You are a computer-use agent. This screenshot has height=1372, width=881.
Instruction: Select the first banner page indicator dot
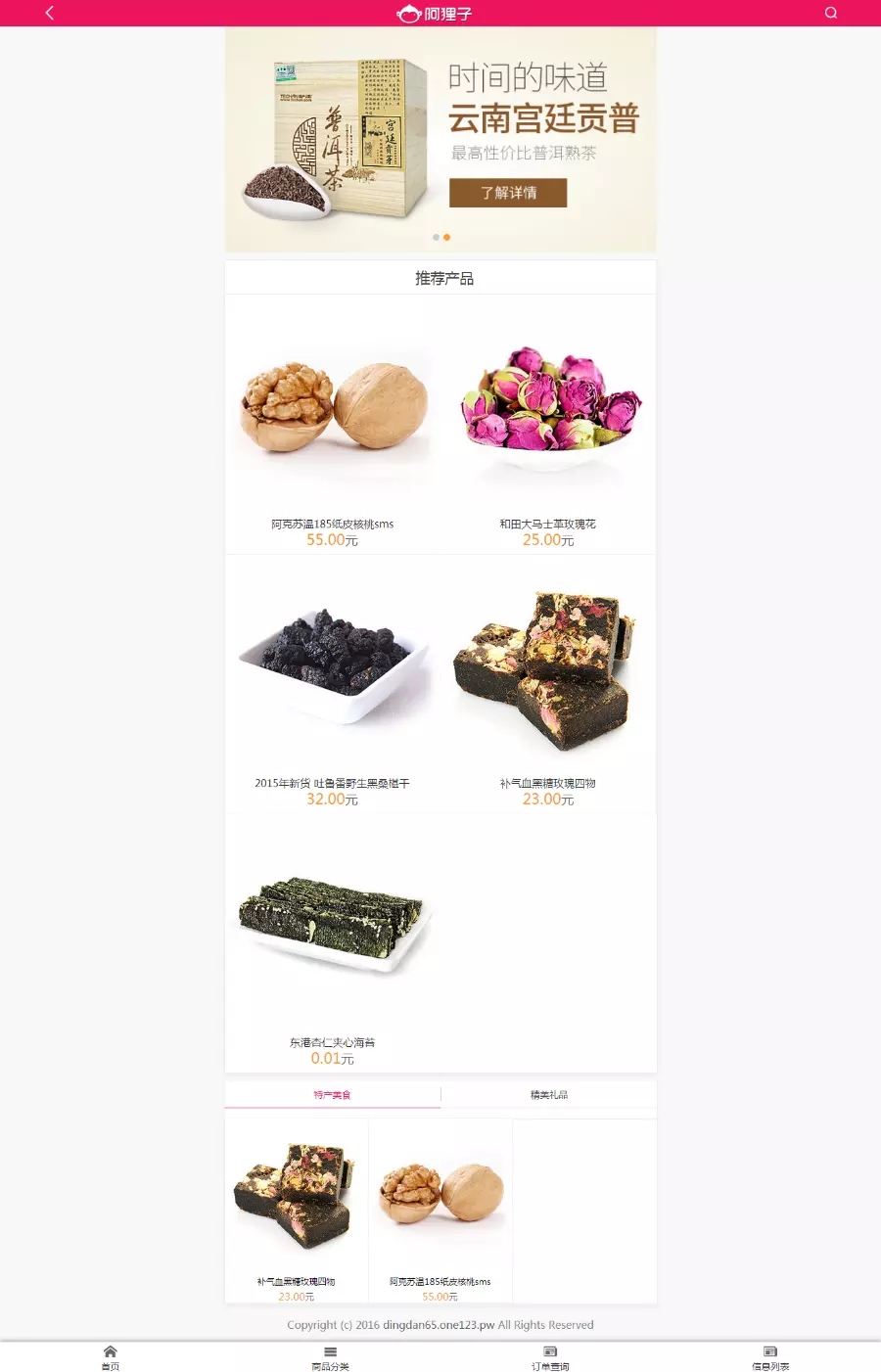436,237
